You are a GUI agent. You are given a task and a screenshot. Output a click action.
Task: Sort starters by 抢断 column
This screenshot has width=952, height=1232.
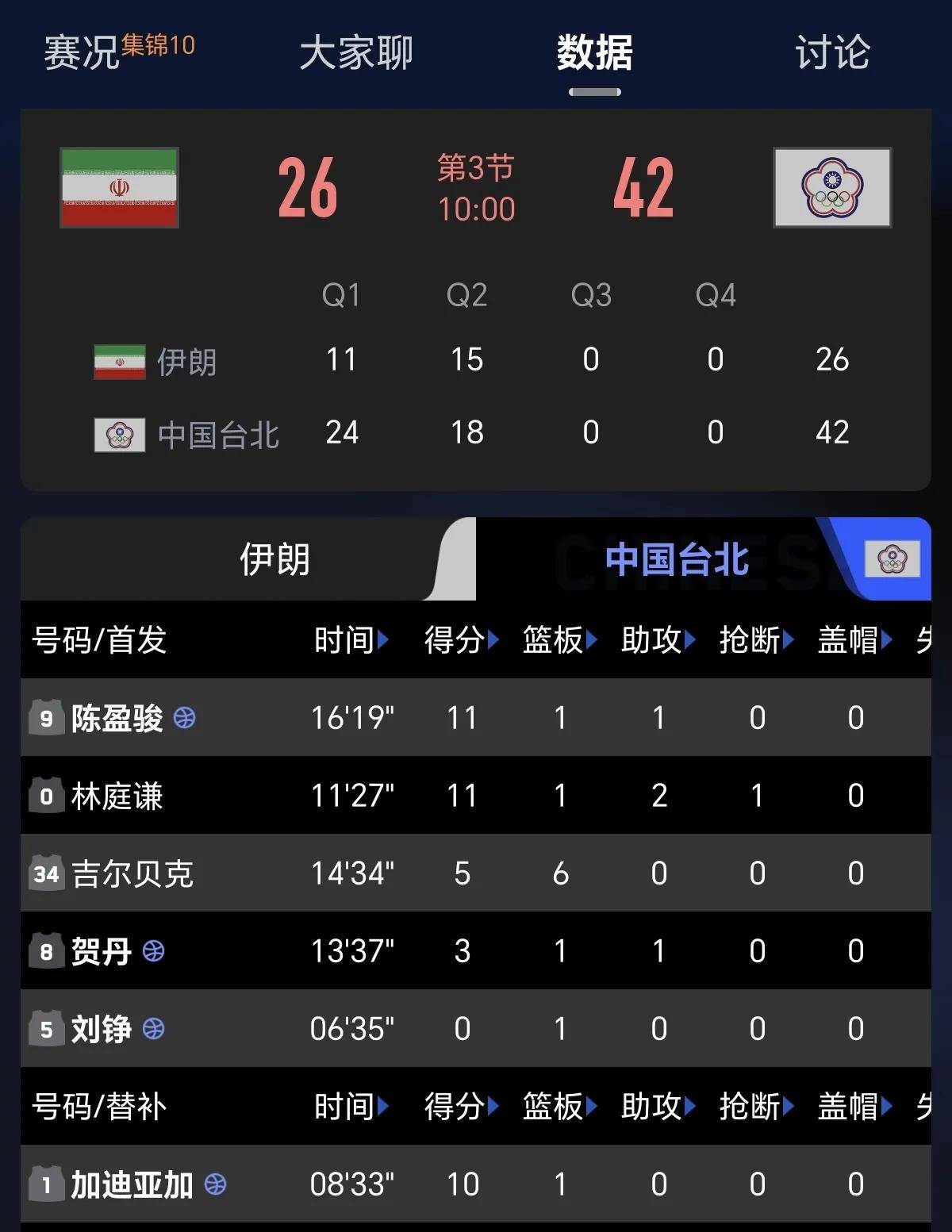756,639
